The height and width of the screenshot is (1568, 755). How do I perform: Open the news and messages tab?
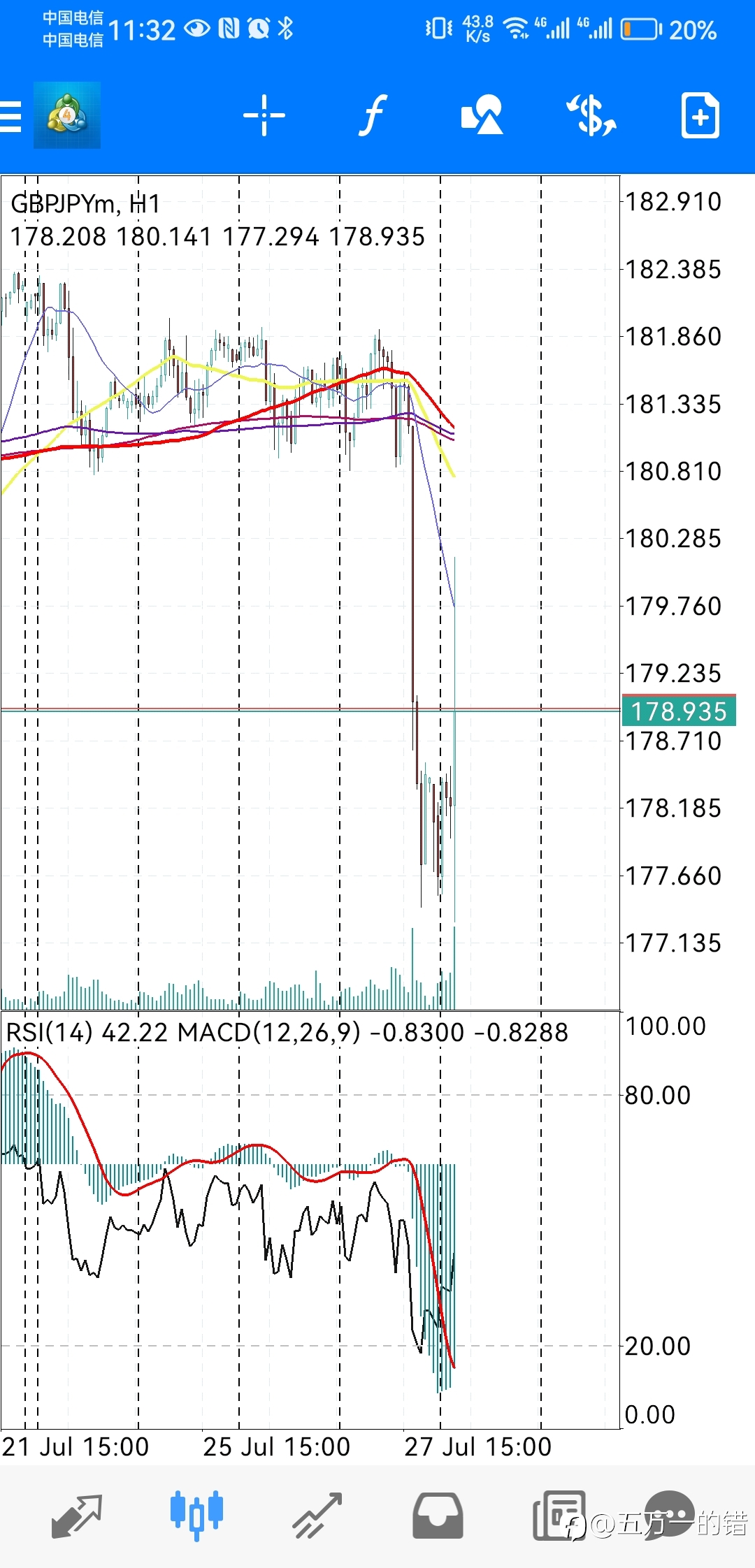pyautogui.click(x=559, y=1516)
